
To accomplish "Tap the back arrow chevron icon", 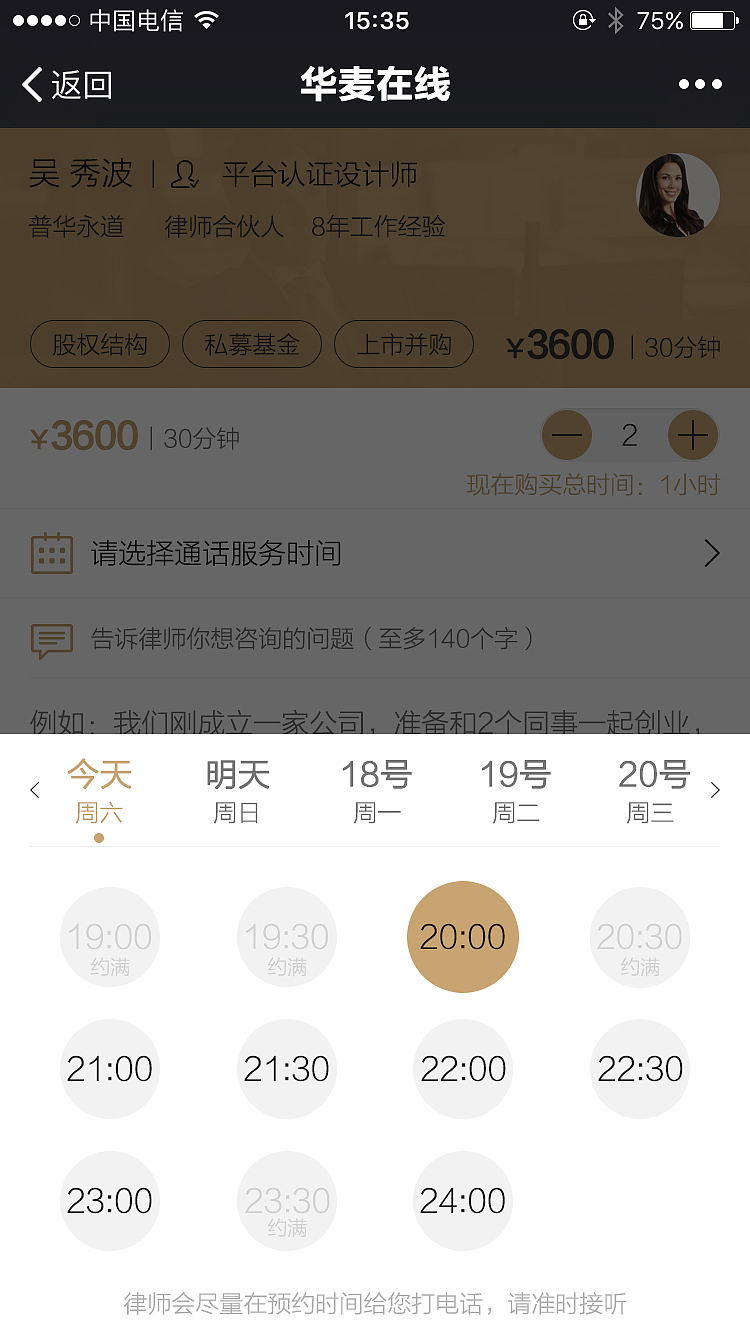I will click(x=30, y=86).
